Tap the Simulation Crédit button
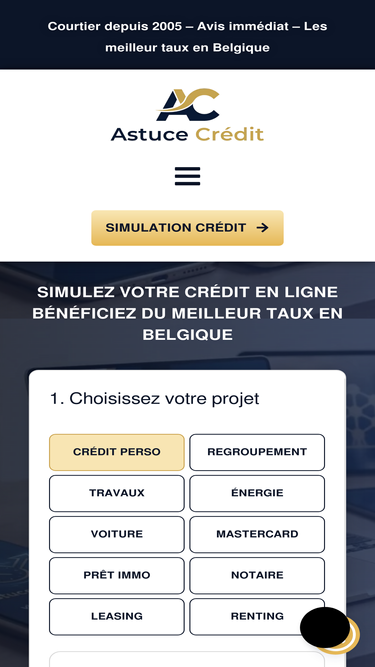Viewport: 375px width, 667px height. [x=188, y=228]
